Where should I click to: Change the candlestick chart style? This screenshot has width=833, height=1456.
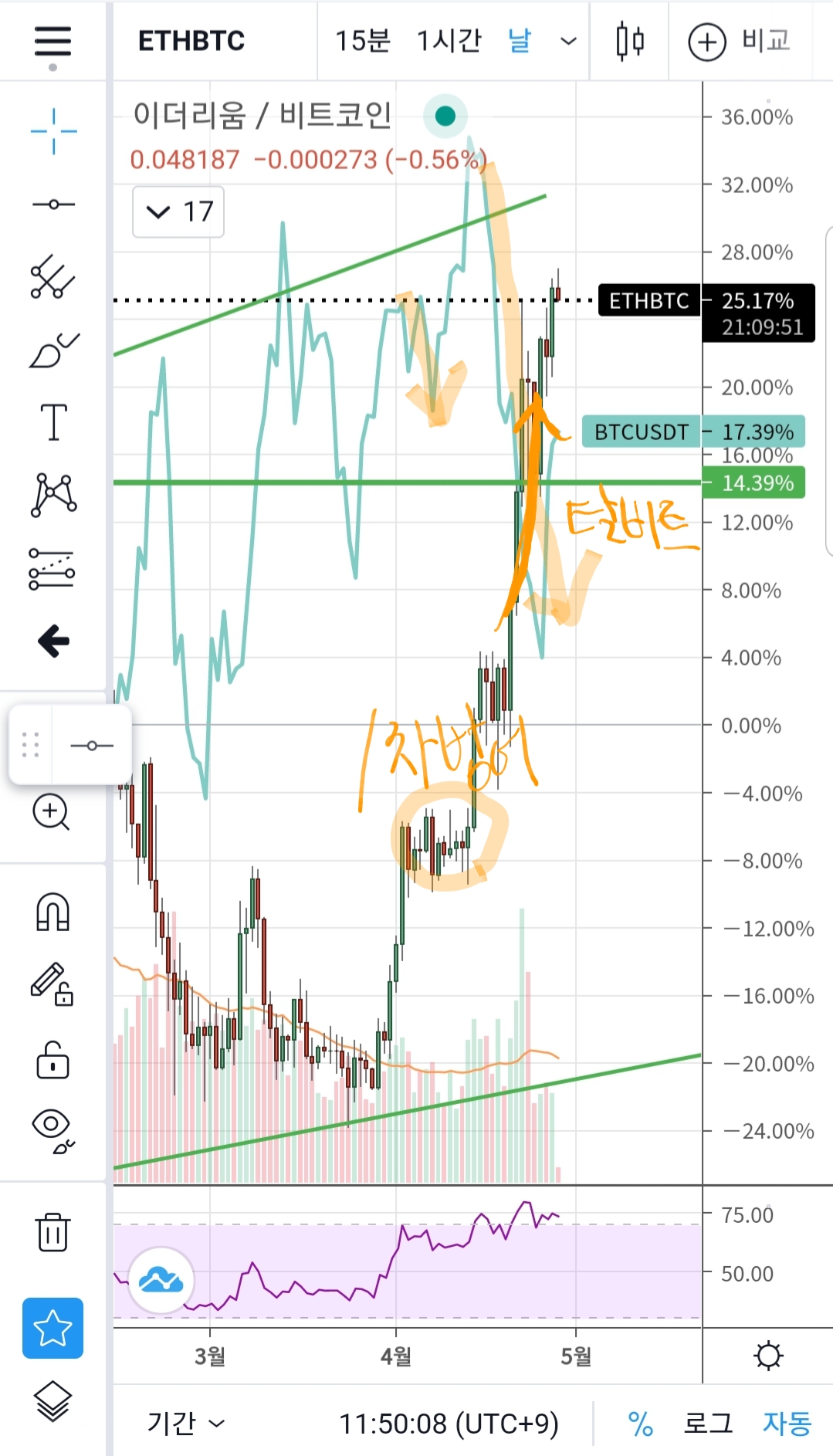tap(630, 41)
